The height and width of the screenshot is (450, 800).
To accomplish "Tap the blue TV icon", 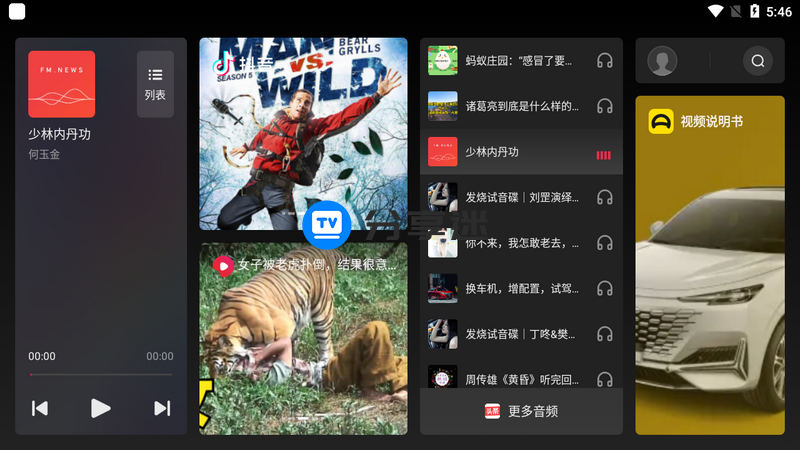I will (327, 224).
